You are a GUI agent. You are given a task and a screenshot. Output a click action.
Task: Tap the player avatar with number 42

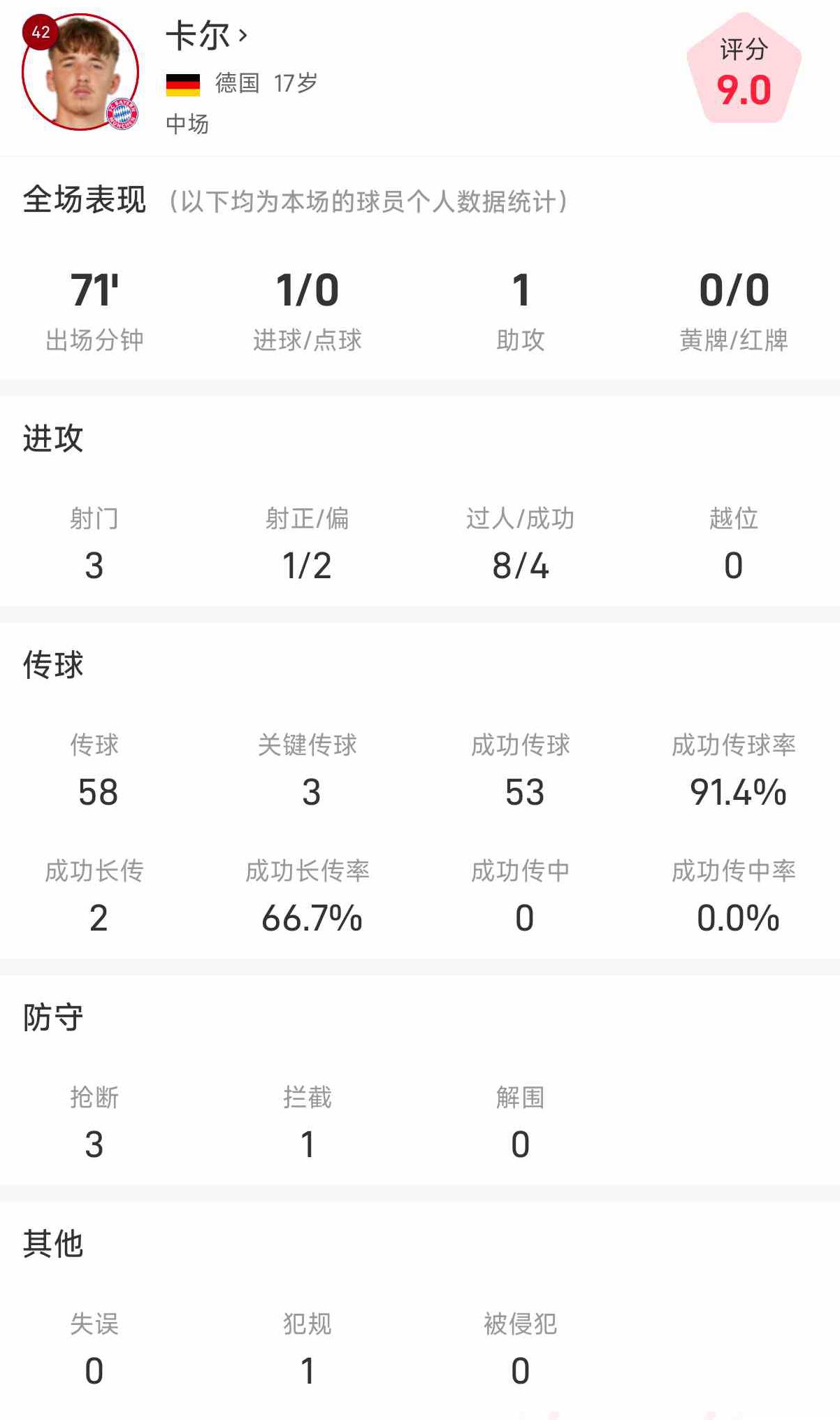pos(80,73)
